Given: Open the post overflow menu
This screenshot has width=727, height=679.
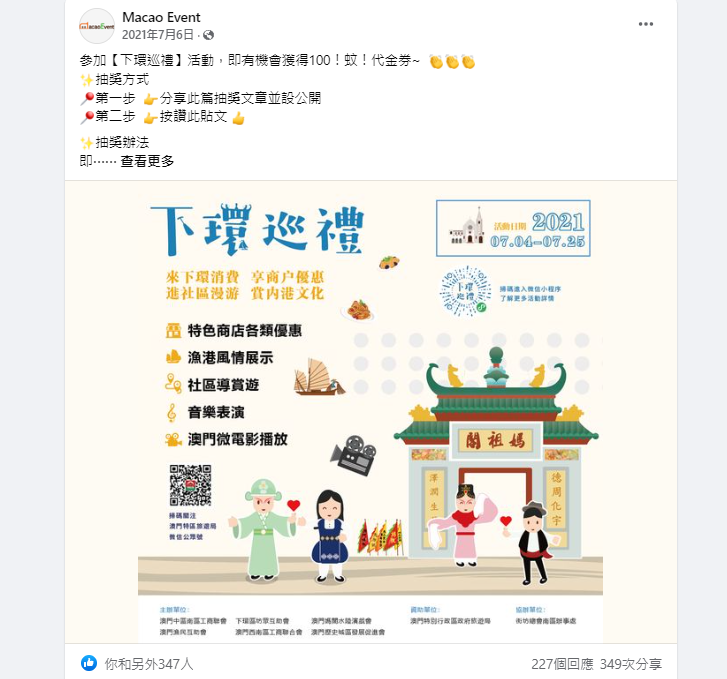Looking at the screenshot, I should click(x=646, y=24).
